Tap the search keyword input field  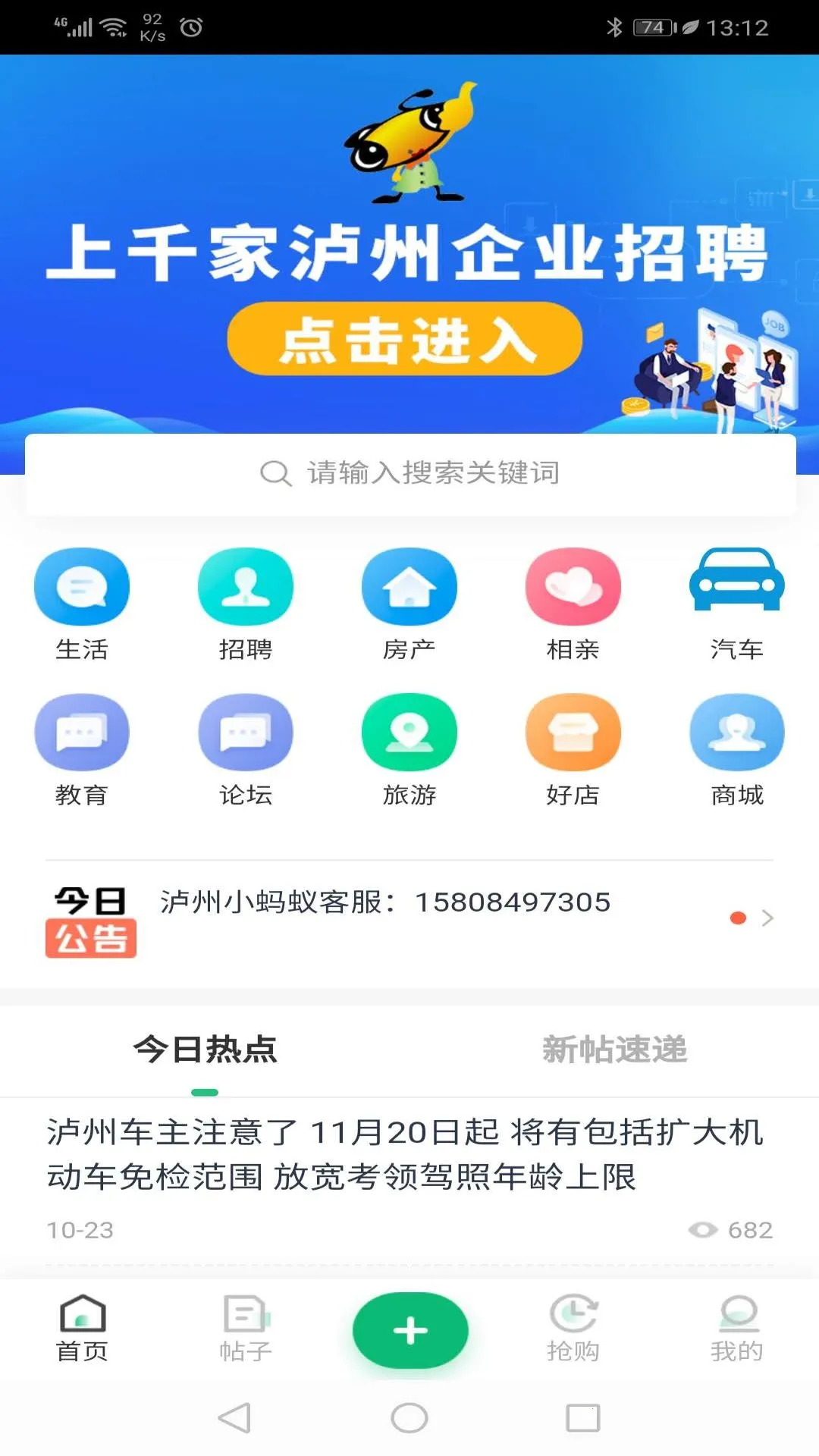coord(409,472)
